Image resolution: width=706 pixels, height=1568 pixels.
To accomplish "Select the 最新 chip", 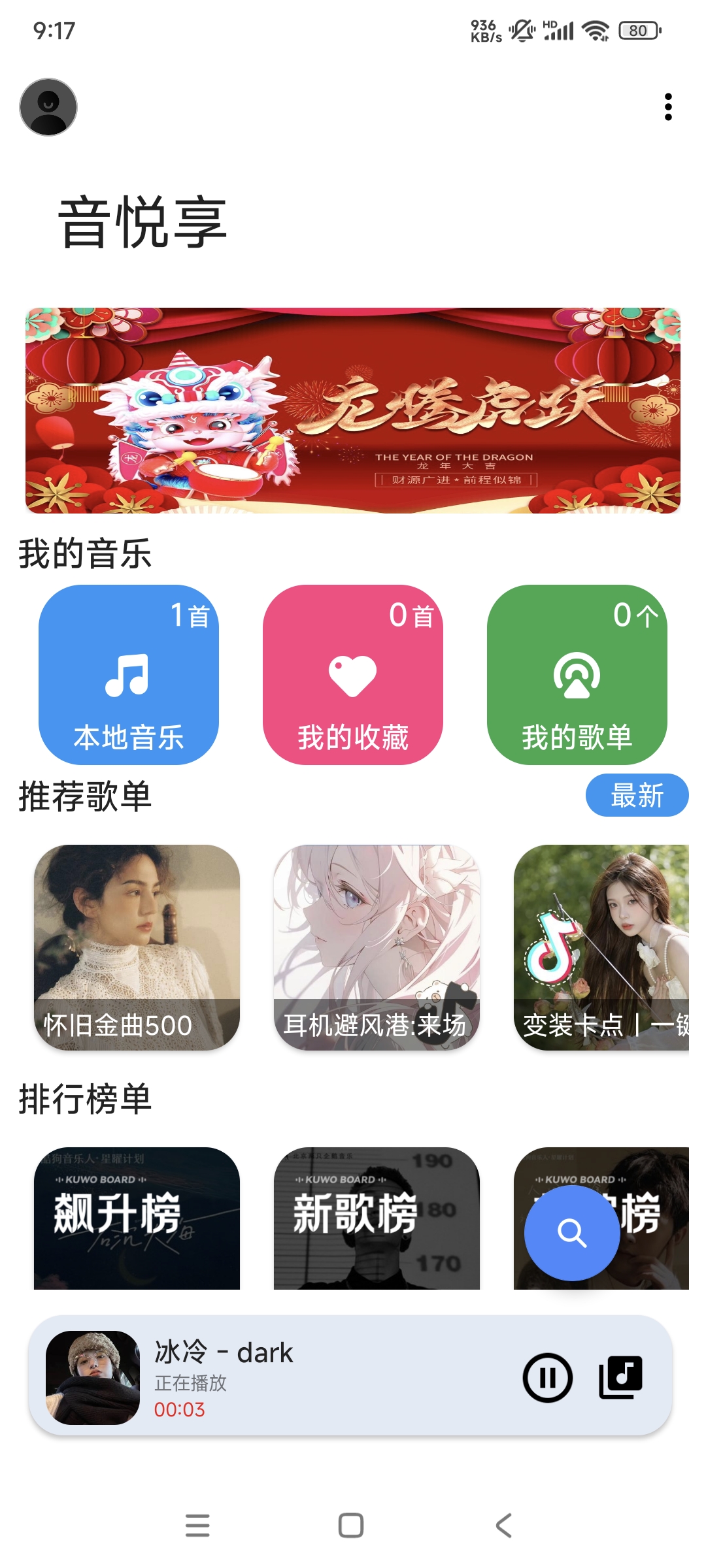I will (636, 795).
